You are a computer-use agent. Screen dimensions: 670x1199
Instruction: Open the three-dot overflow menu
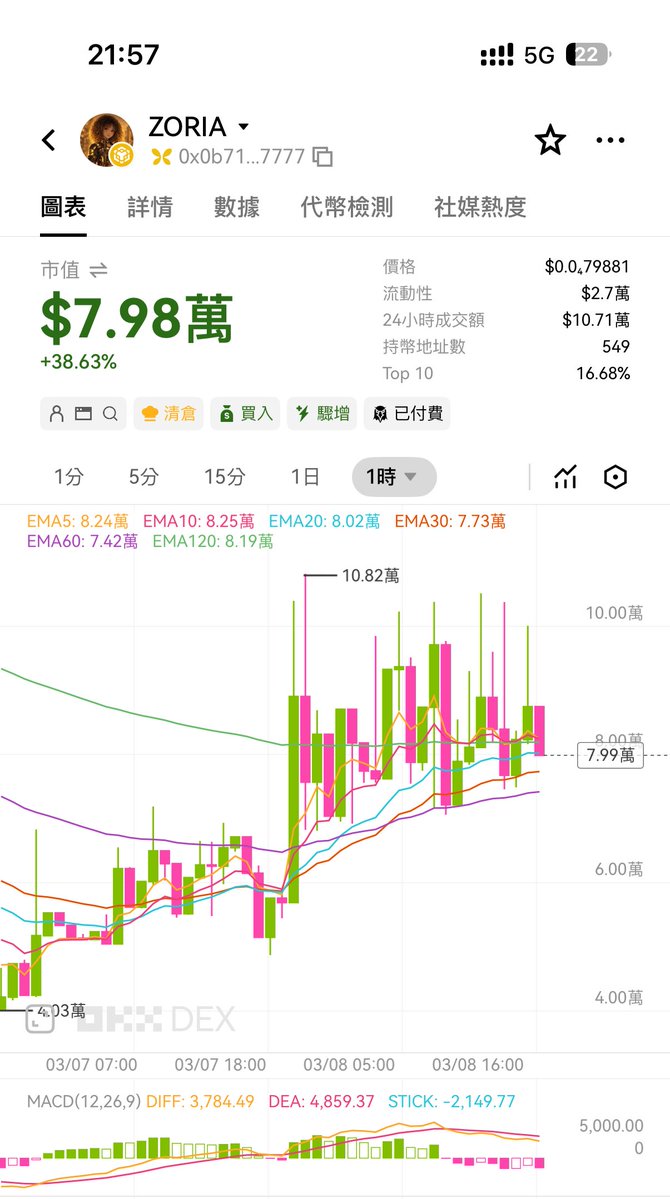(x=610, y=140)
